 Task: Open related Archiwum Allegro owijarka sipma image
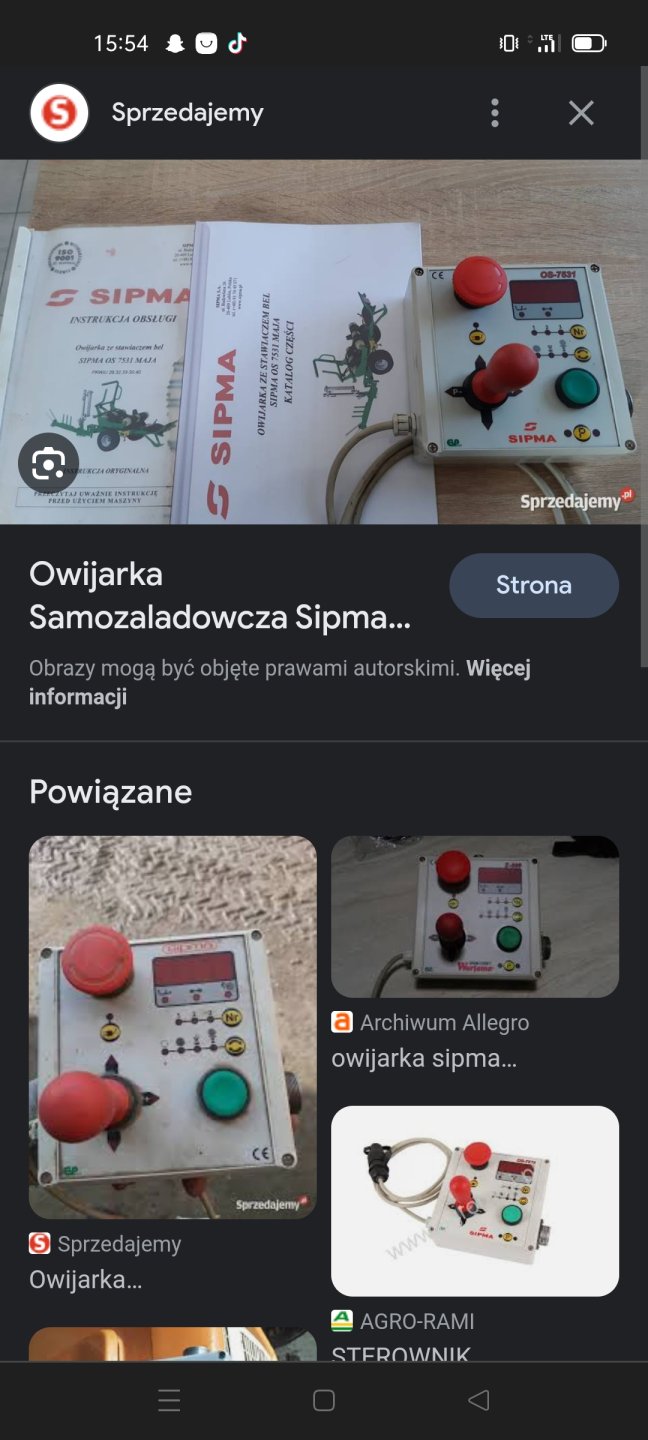tap(475, 917)
